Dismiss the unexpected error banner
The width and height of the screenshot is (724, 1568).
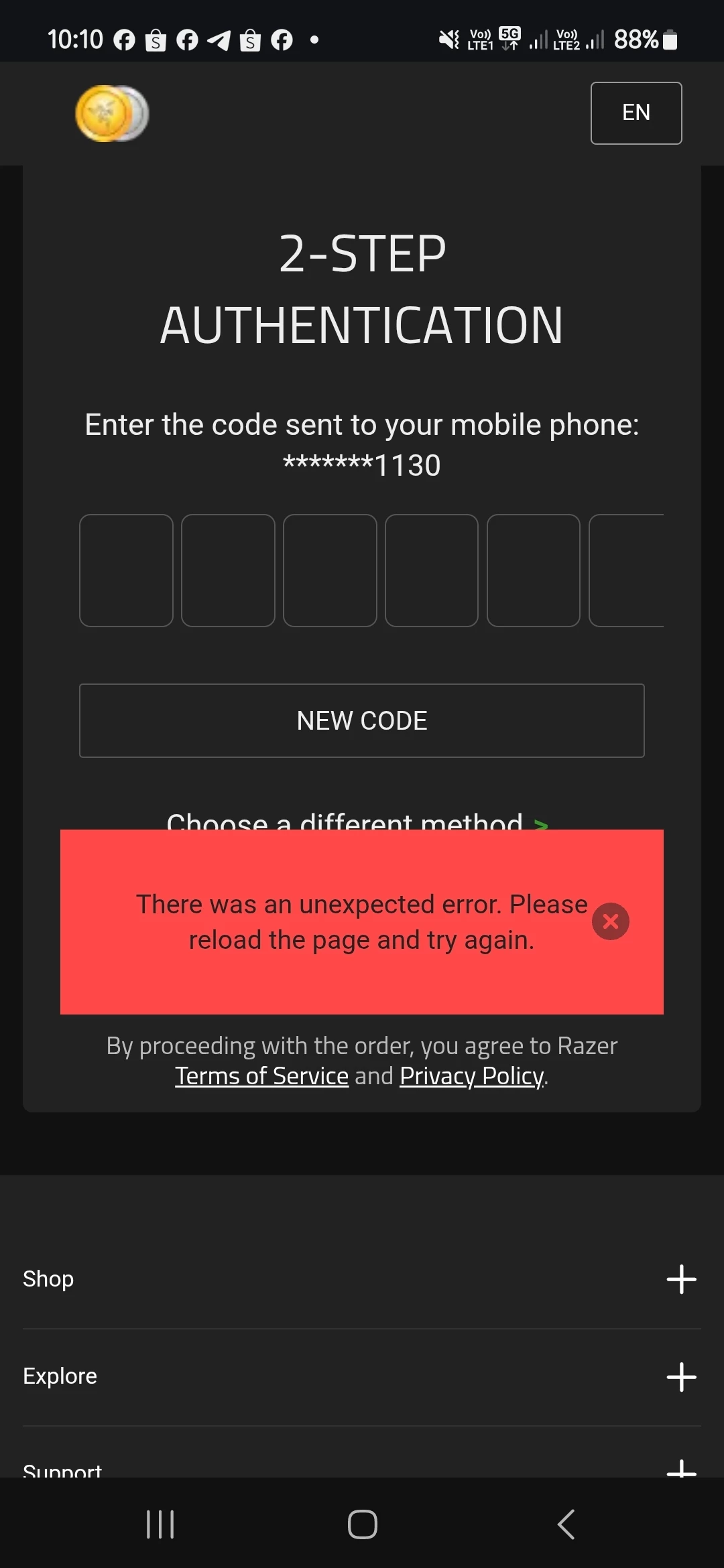(x=610, y=921)
